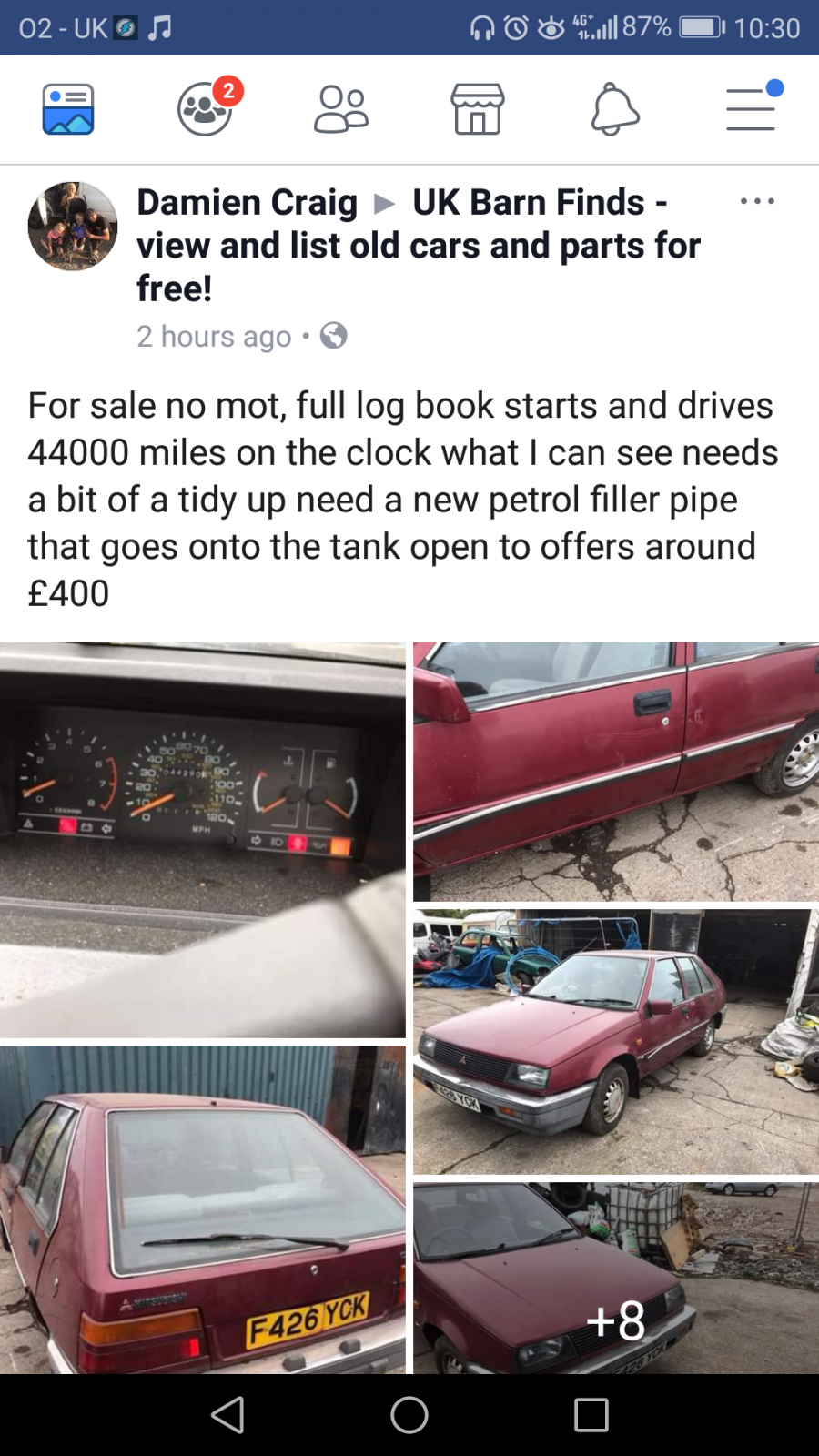Open the car door side photo
This screenshot has width=819, height=1456.
pyautogui.click(x=616, y=772)
